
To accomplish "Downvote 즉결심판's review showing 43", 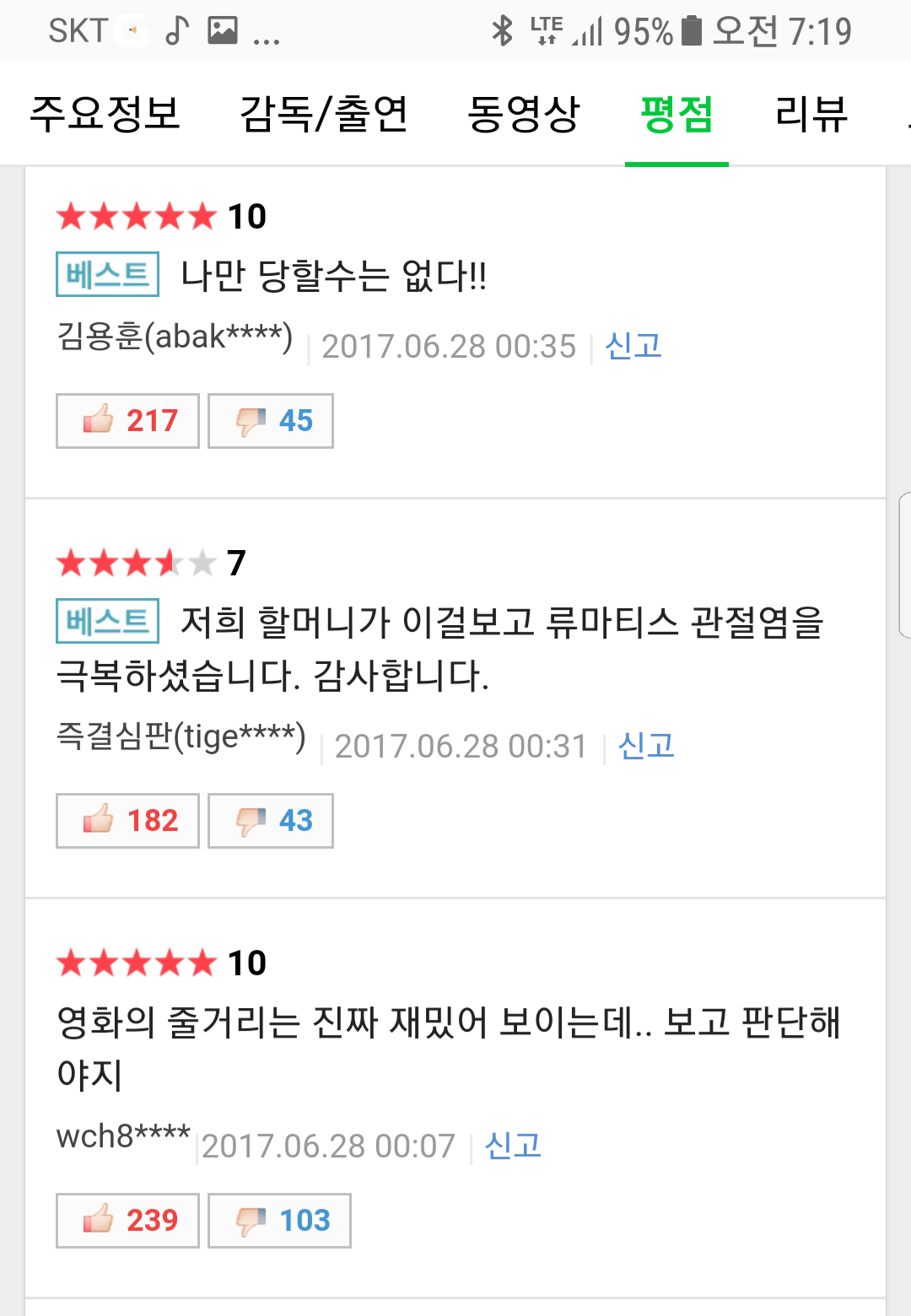I will (271, 821).
